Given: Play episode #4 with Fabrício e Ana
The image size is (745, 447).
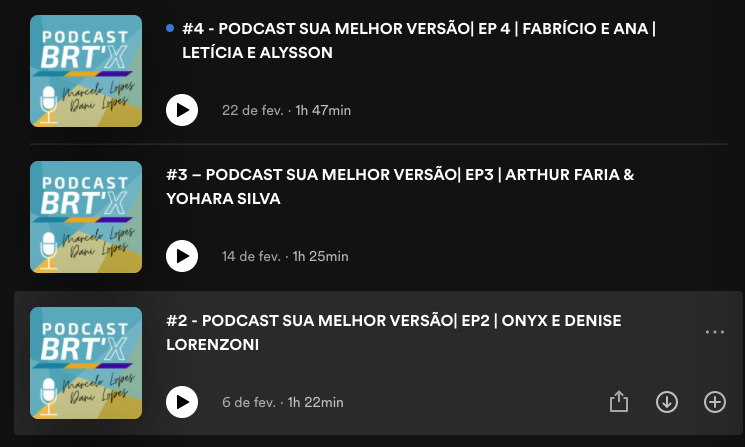Looking at the screenshot, I should [x=181, y=109].
